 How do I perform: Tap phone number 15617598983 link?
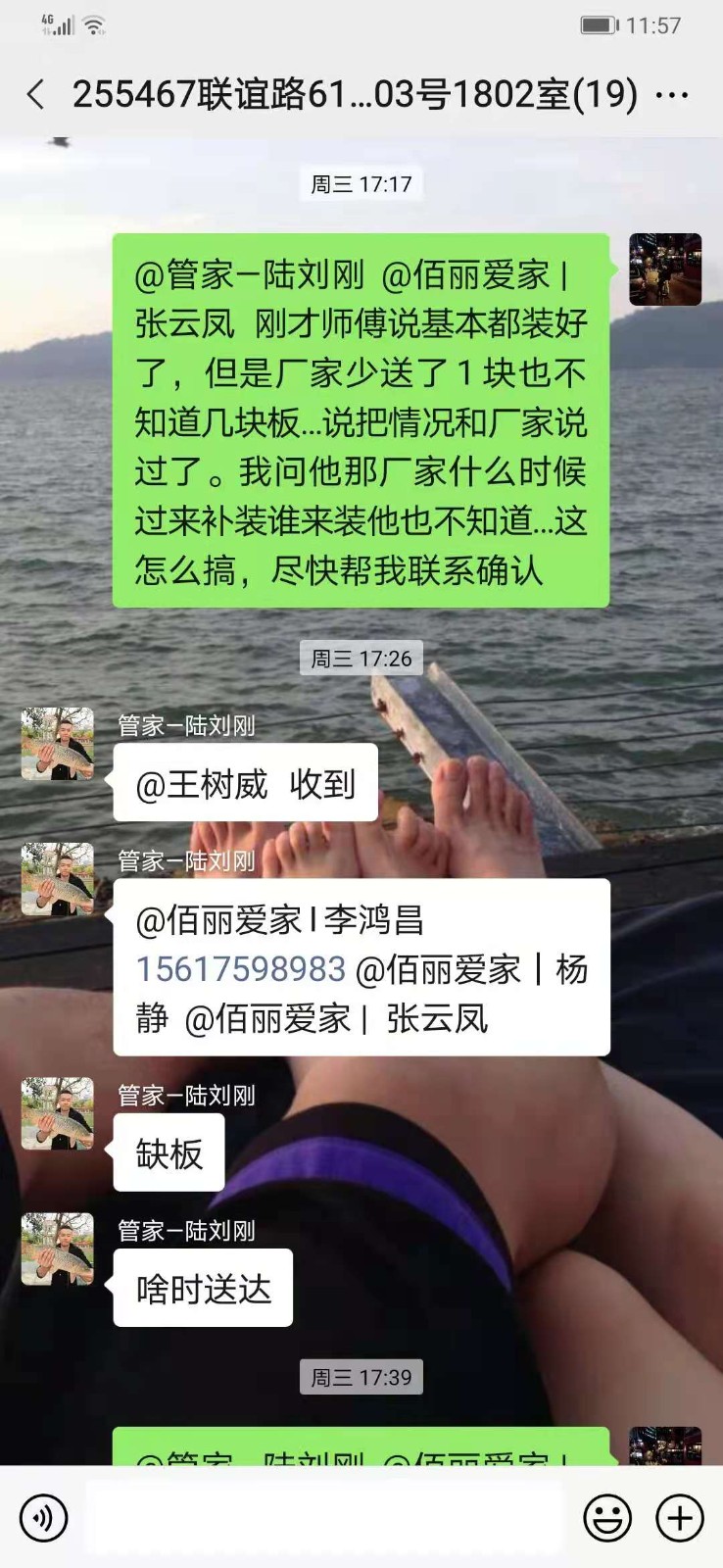[241, 969]
